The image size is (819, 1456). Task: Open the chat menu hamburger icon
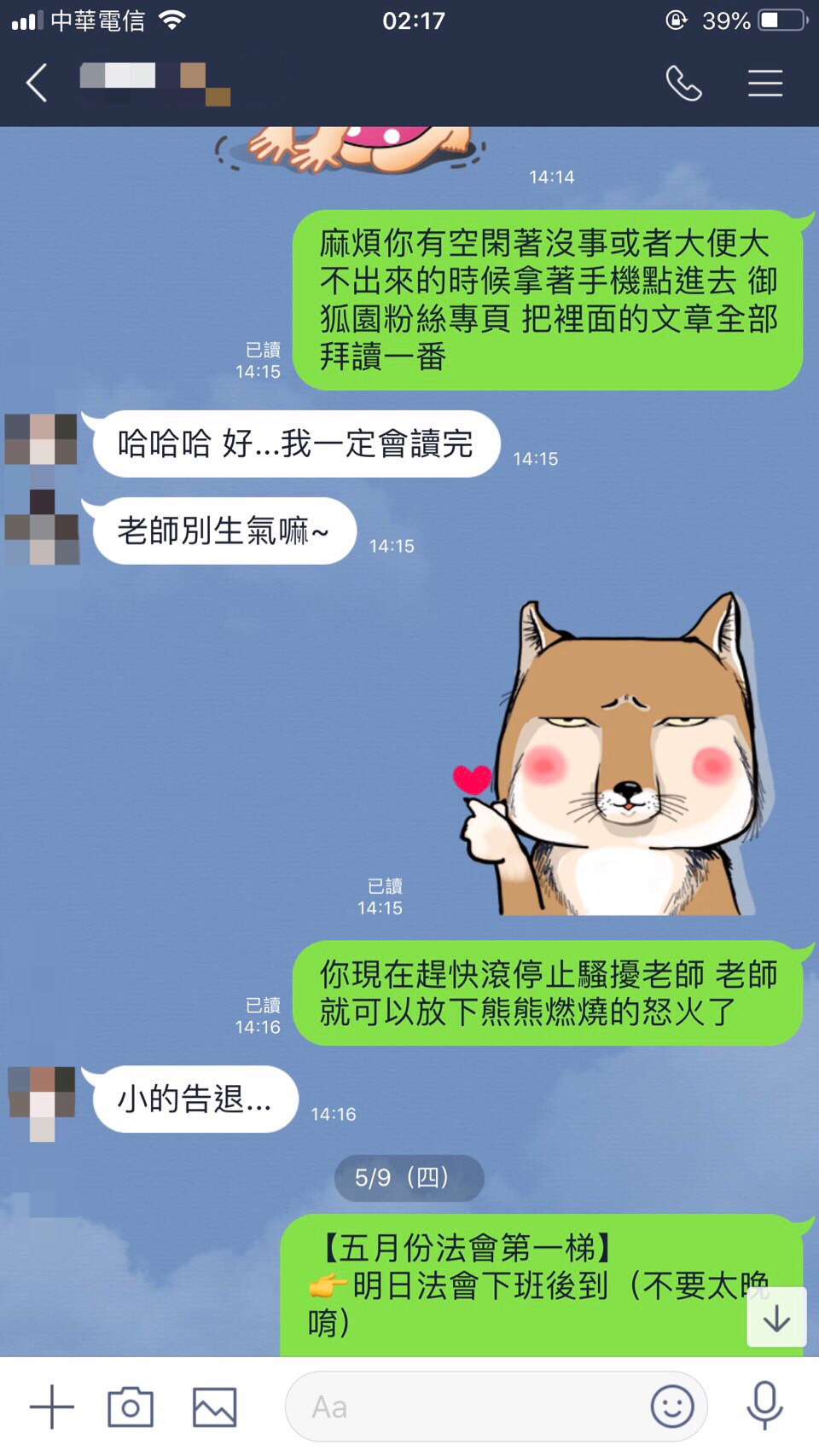[x=765, y=84]
